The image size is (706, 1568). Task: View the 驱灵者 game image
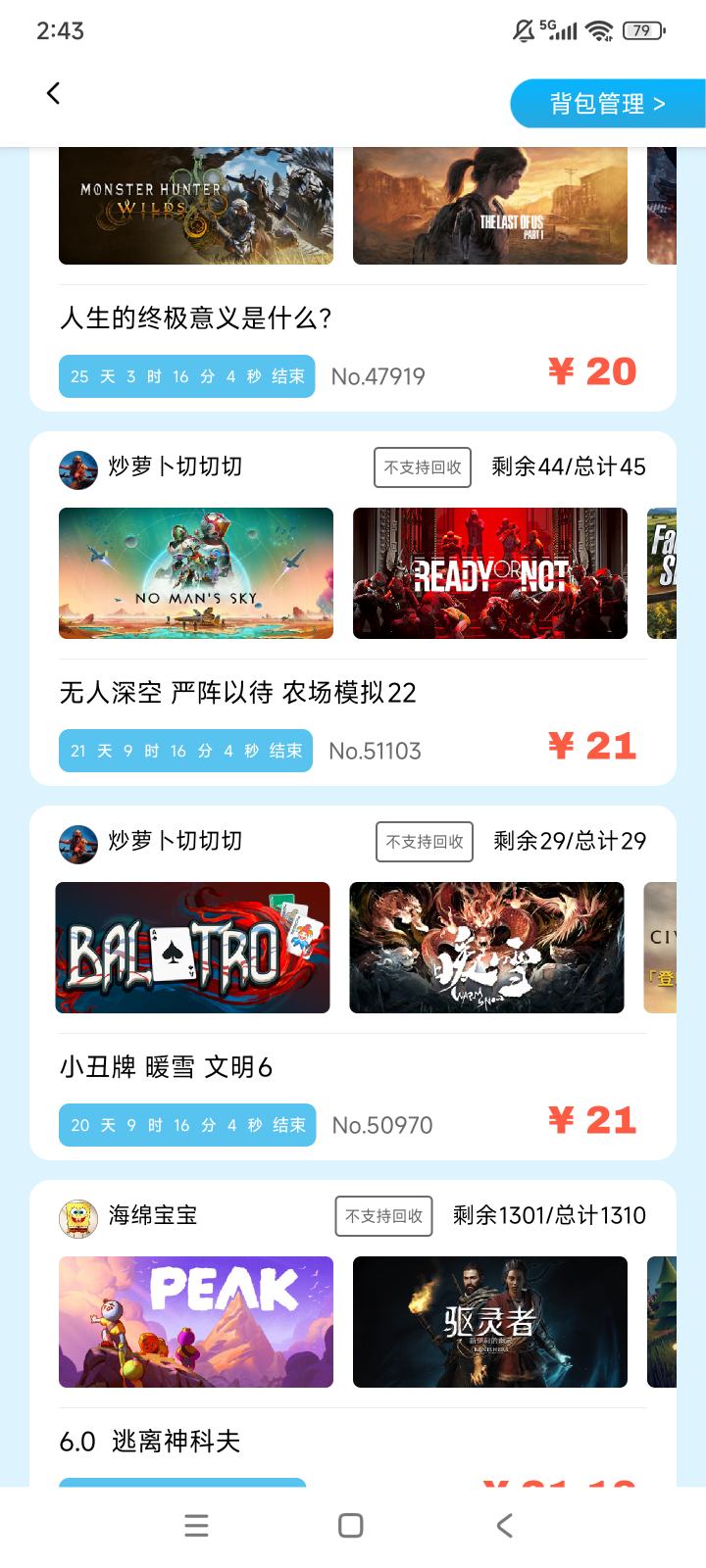(x=489, y=1322)
